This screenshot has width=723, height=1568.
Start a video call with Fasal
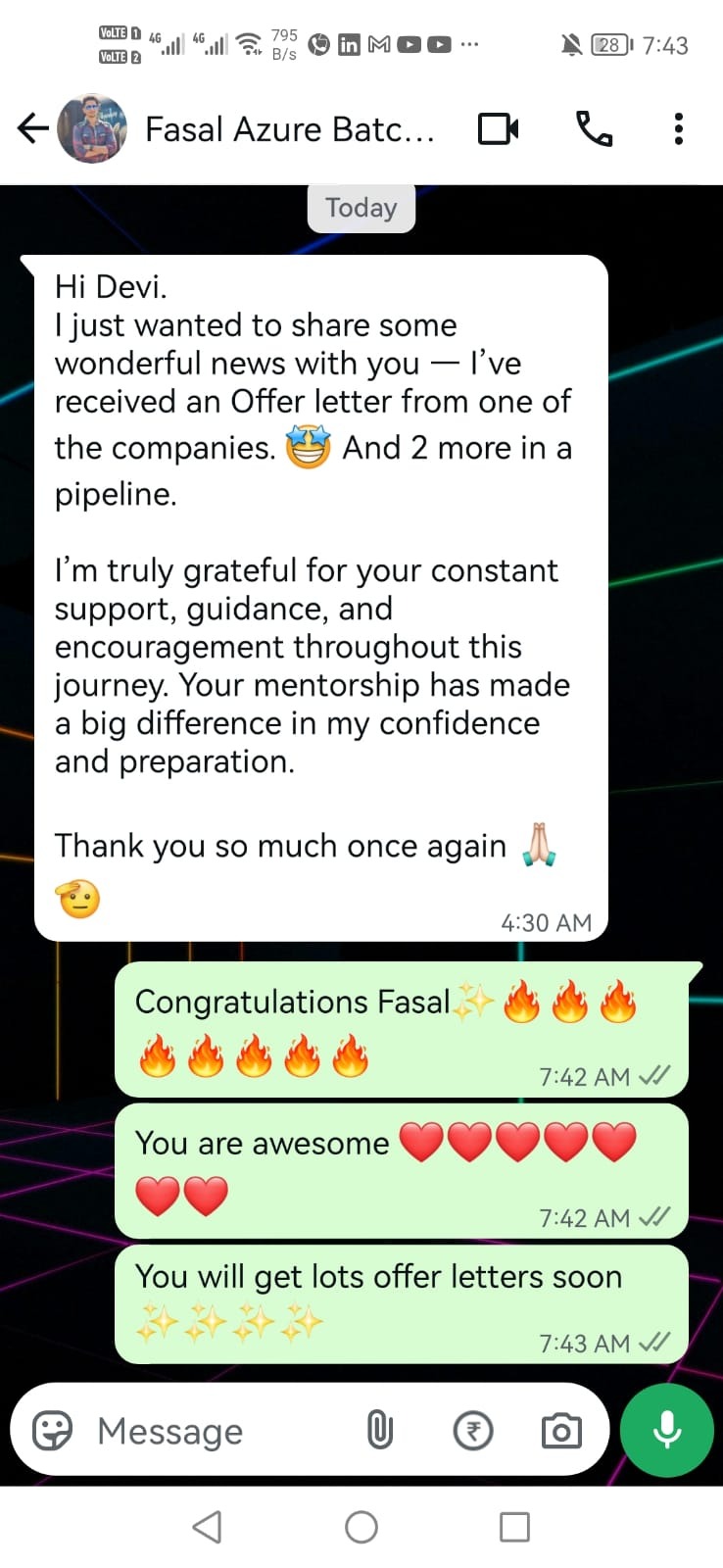coord(498,128)
